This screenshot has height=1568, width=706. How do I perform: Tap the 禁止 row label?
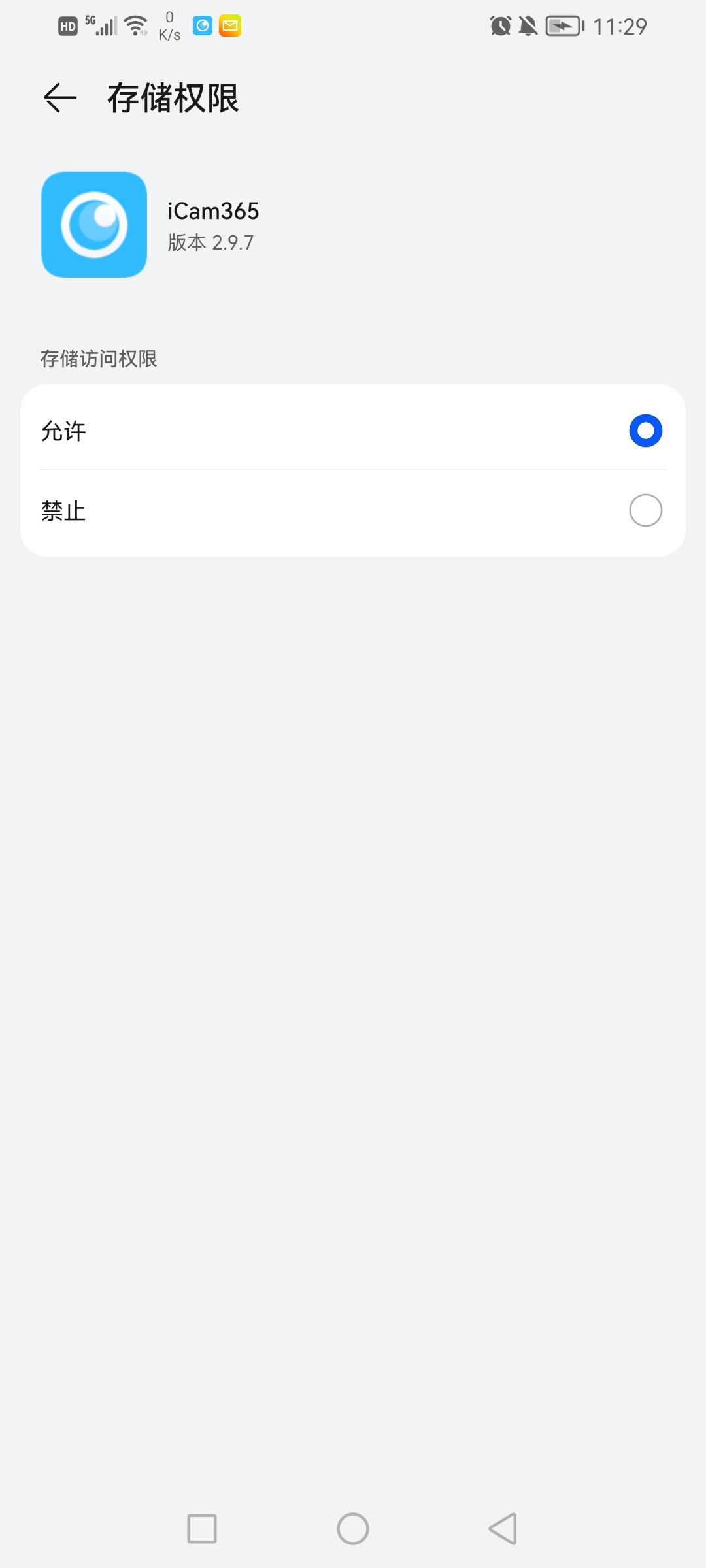[61, 511]
